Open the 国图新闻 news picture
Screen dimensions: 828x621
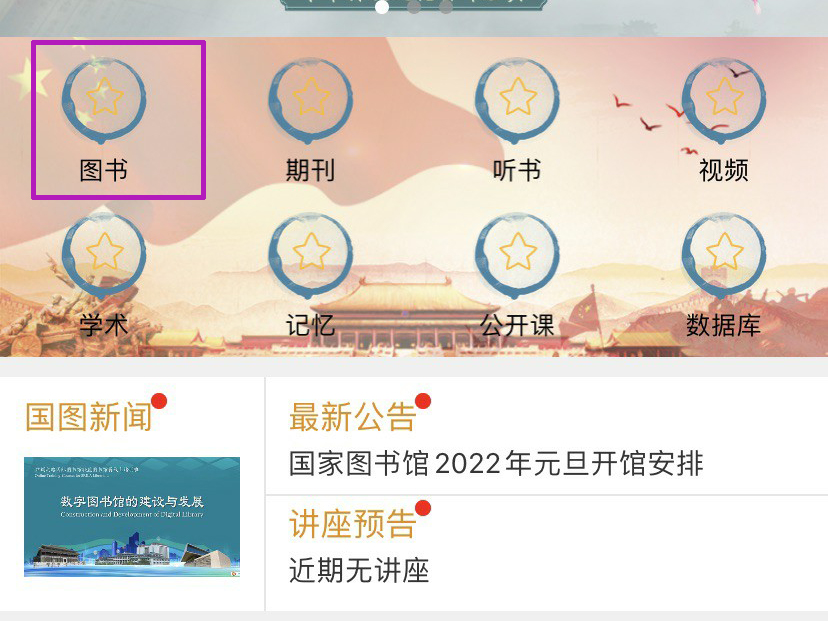coord(132,517)
